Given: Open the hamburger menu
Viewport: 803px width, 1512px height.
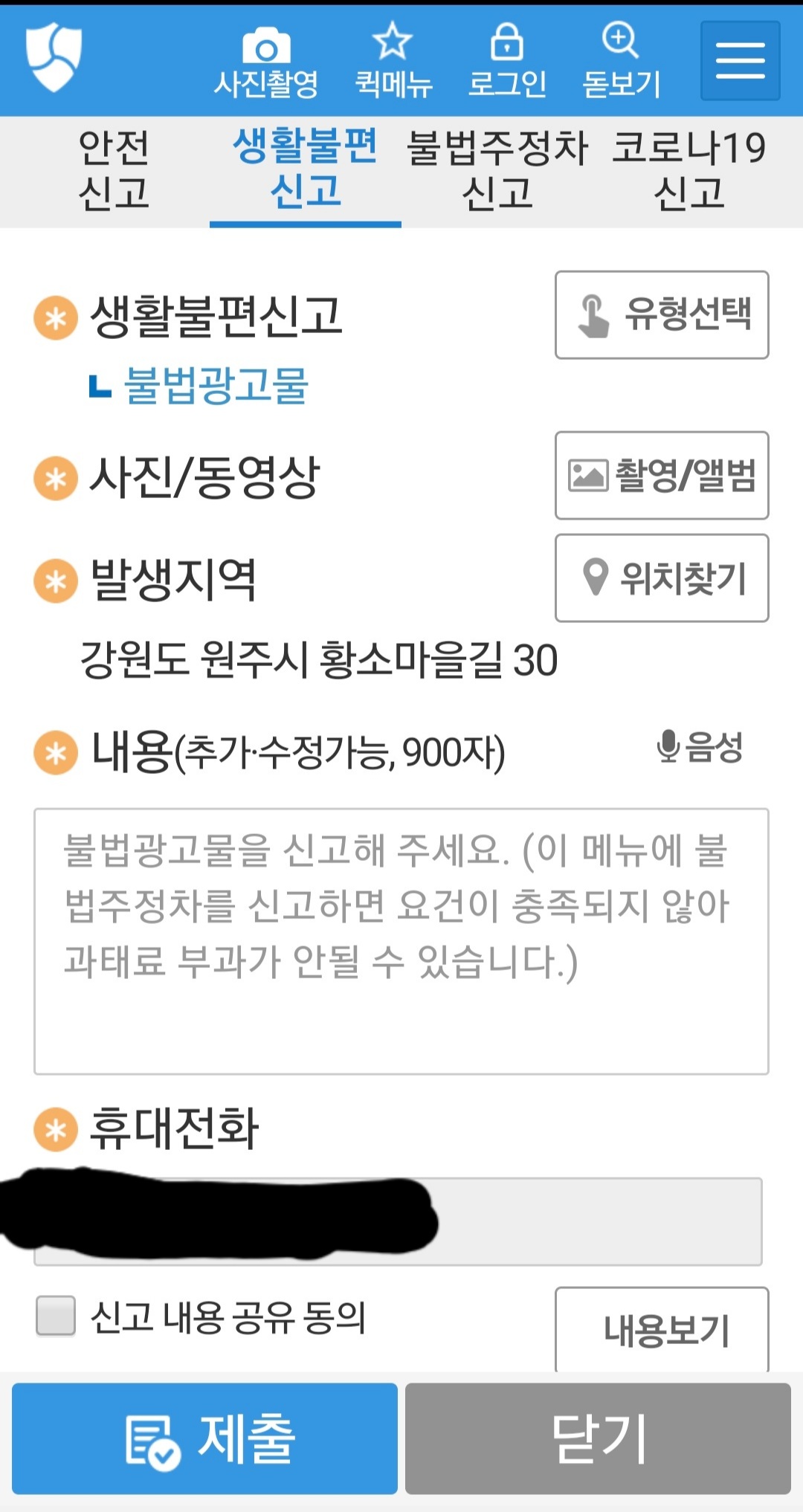Looking at the screenshot, I should pos(740,61).
